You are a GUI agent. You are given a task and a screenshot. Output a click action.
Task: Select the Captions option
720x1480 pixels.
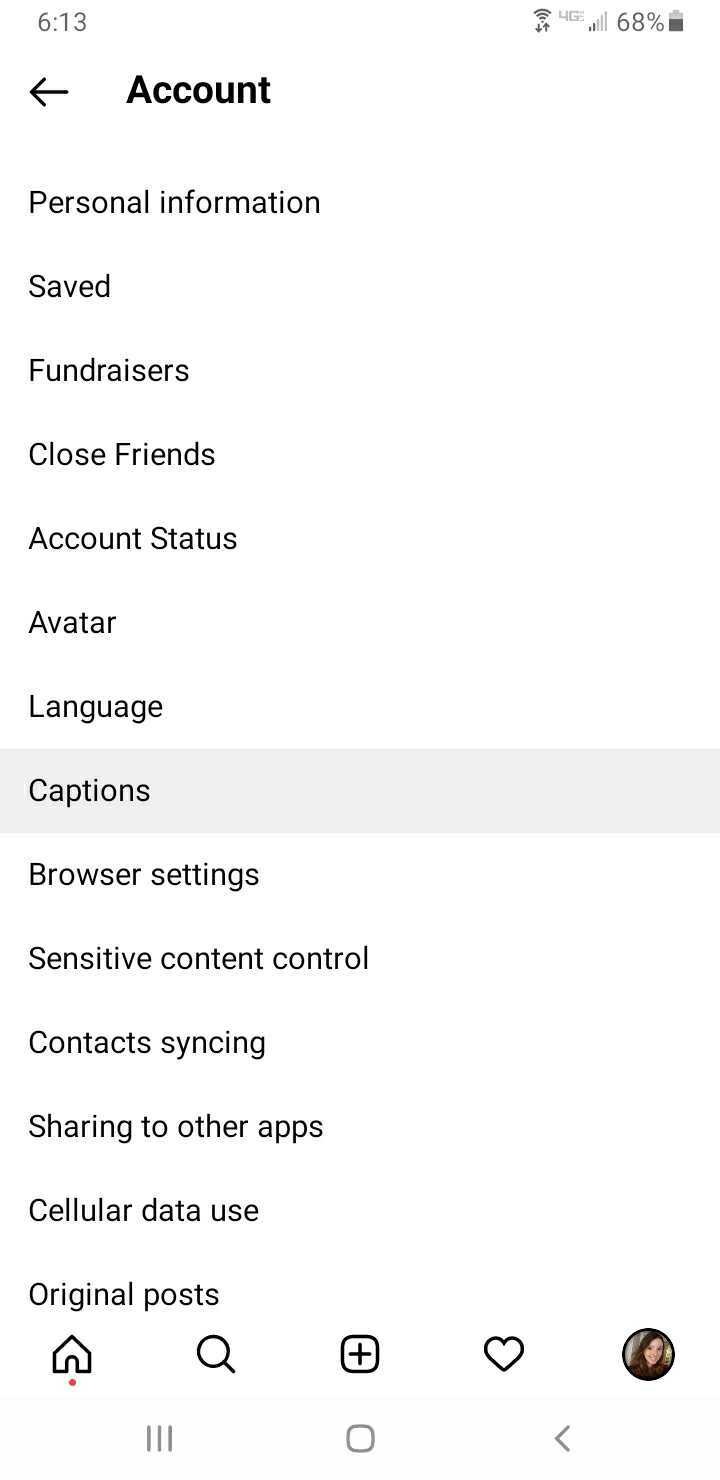coord(89,790)
